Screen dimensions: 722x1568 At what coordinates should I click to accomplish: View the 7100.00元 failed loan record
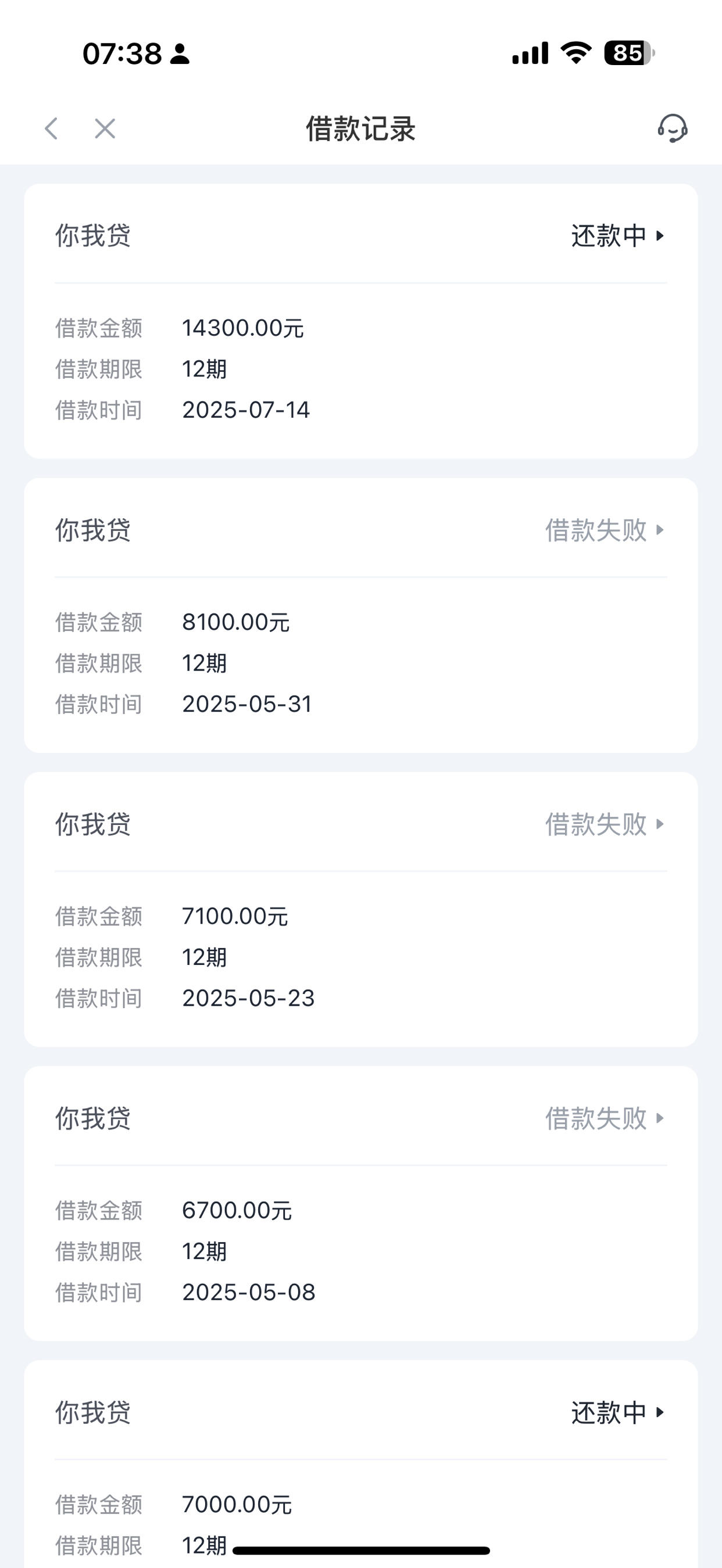360,909
